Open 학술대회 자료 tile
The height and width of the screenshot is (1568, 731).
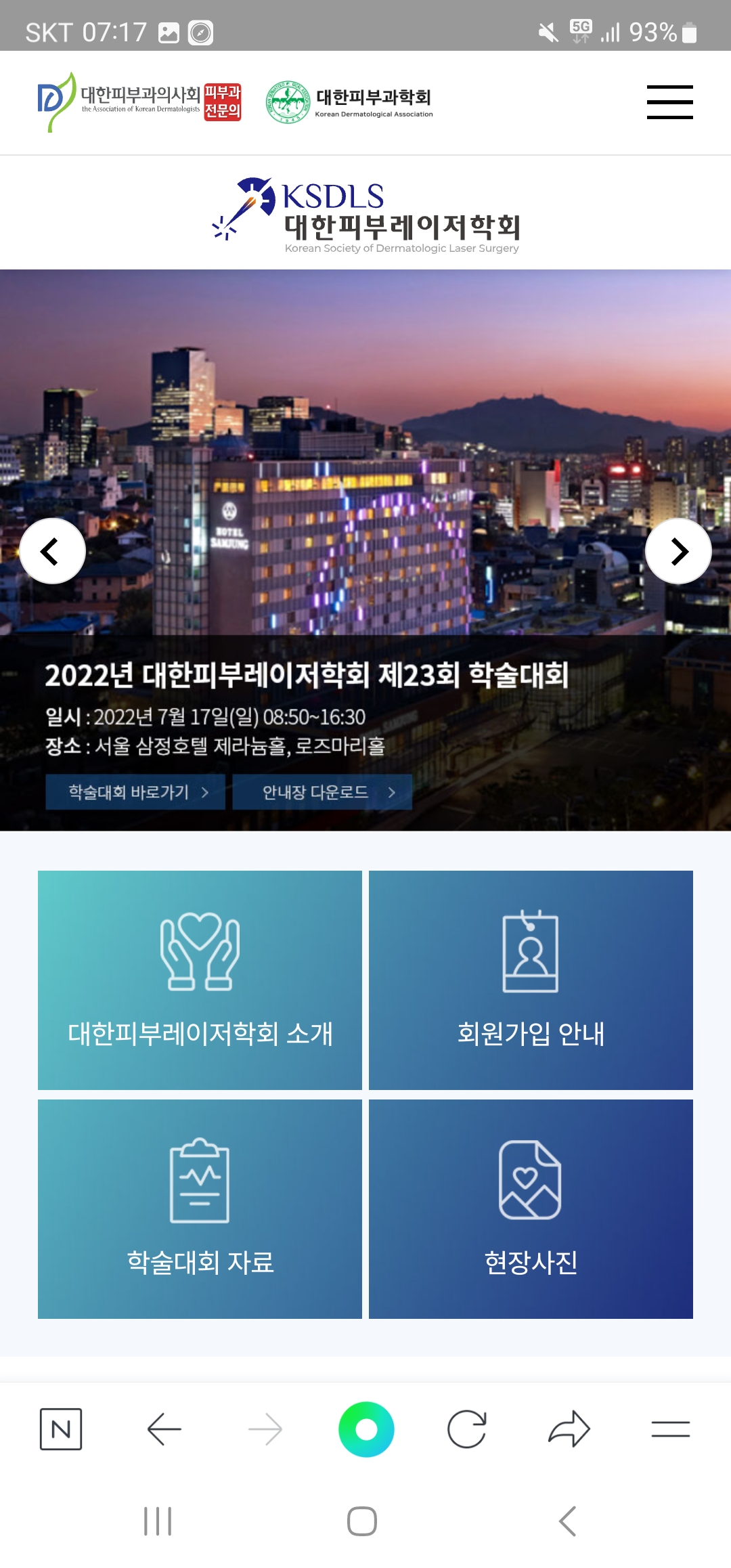(x=200, y=1208)
